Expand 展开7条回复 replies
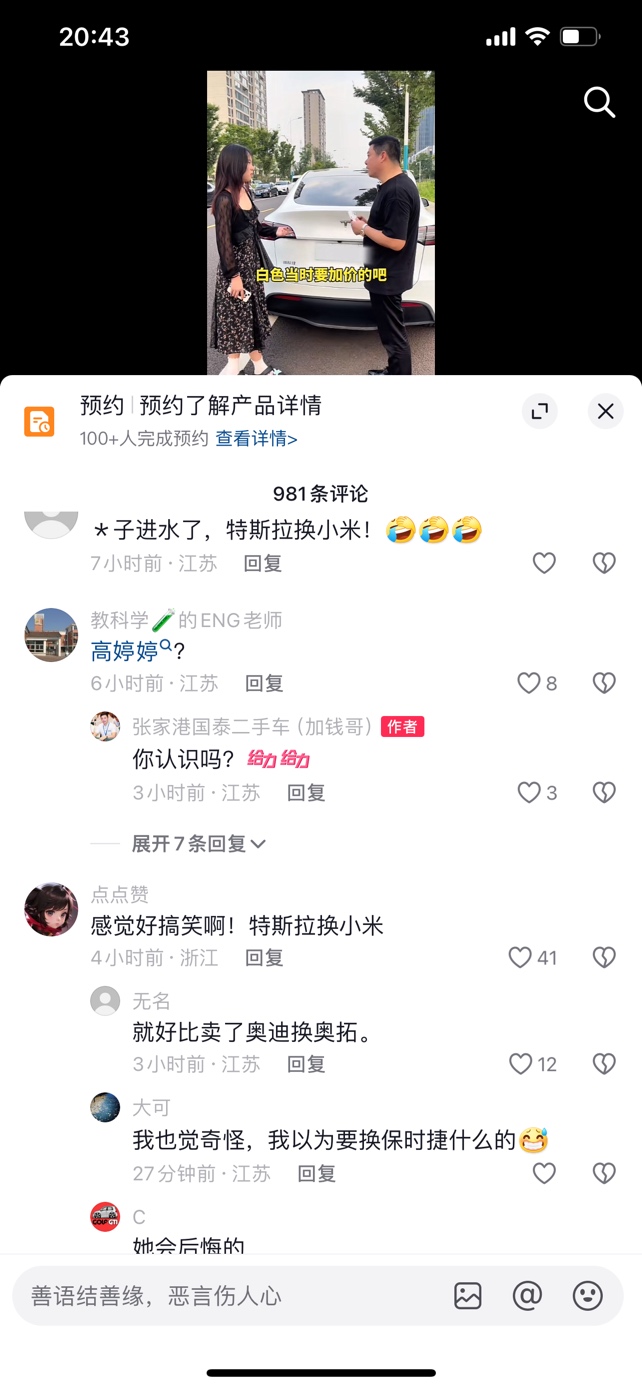This screenshot has height=1389, width=642. (x=198, y=844)
